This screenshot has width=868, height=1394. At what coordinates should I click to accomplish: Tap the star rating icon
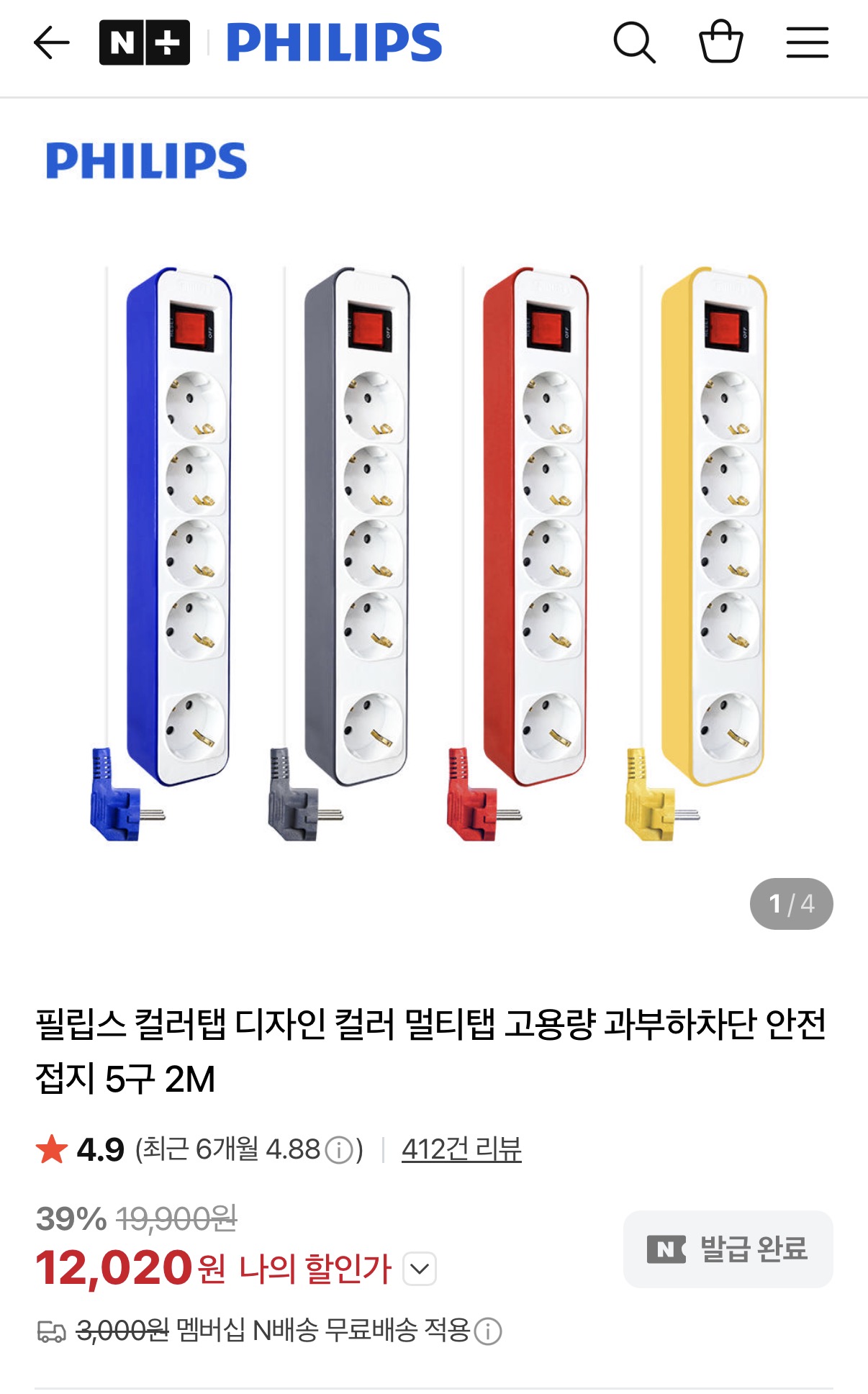coord(49,1150)
